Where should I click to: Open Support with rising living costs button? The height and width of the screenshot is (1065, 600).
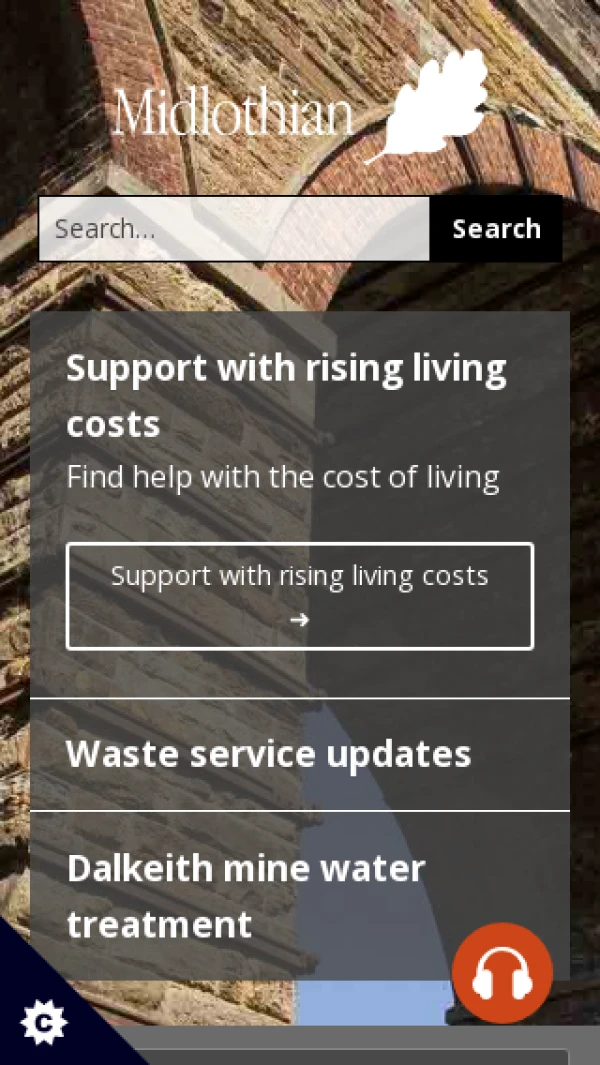pos(300,596)
